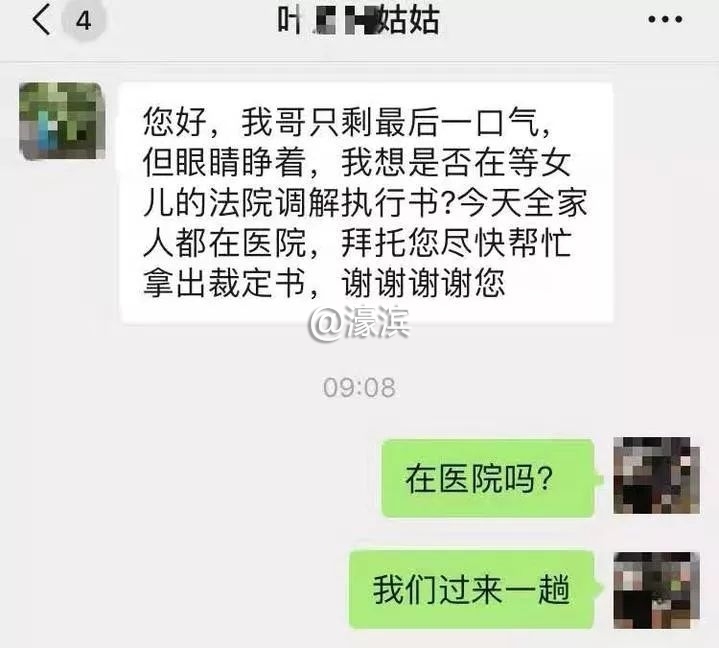Go back to the chat list
Screen dimensions: 719x648
click(42, 20)
